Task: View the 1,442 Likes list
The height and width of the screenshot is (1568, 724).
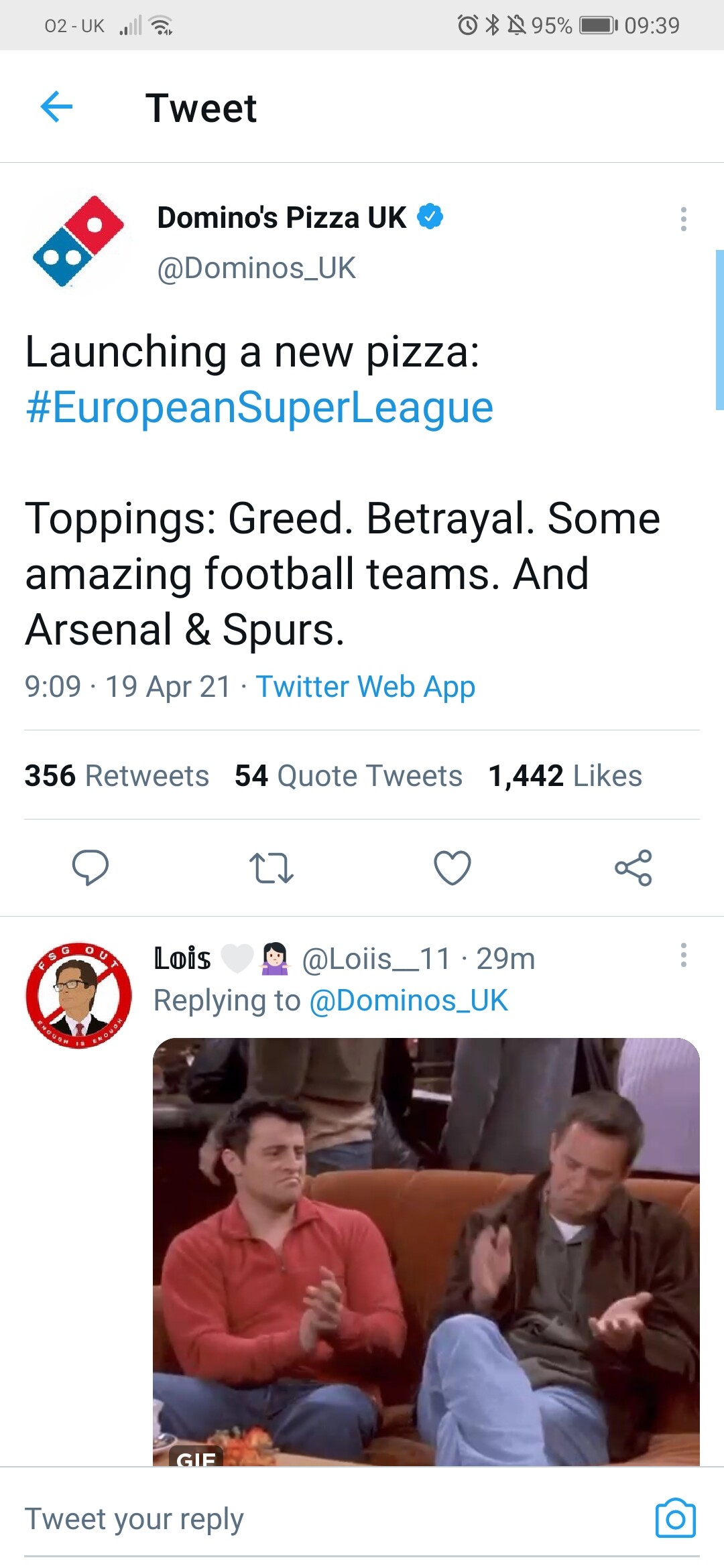Action: pos(565,775)
